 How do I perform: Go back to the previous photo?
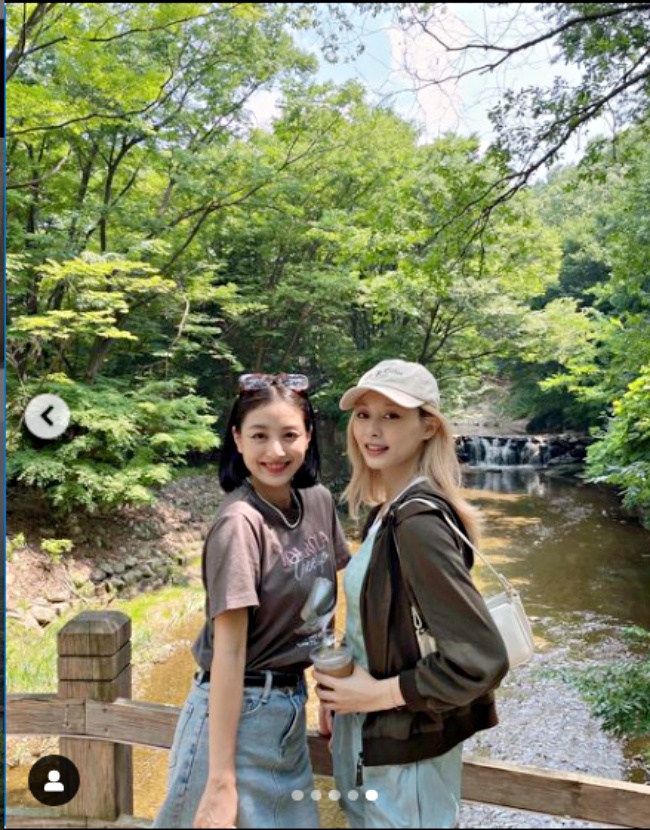47,416
